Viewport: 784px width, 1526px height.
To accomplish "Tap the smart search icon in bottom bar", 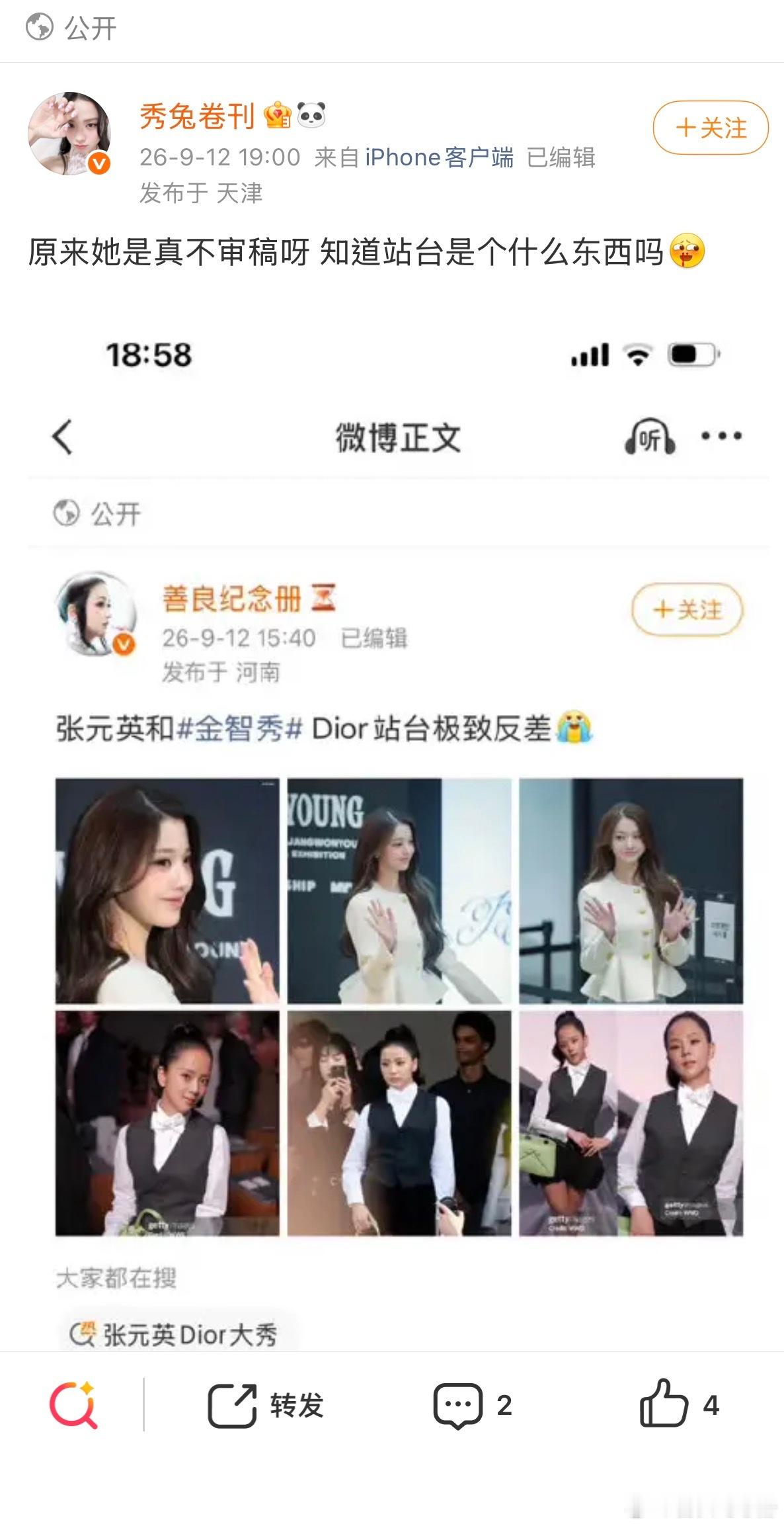I will click(x=73, y=1405).
